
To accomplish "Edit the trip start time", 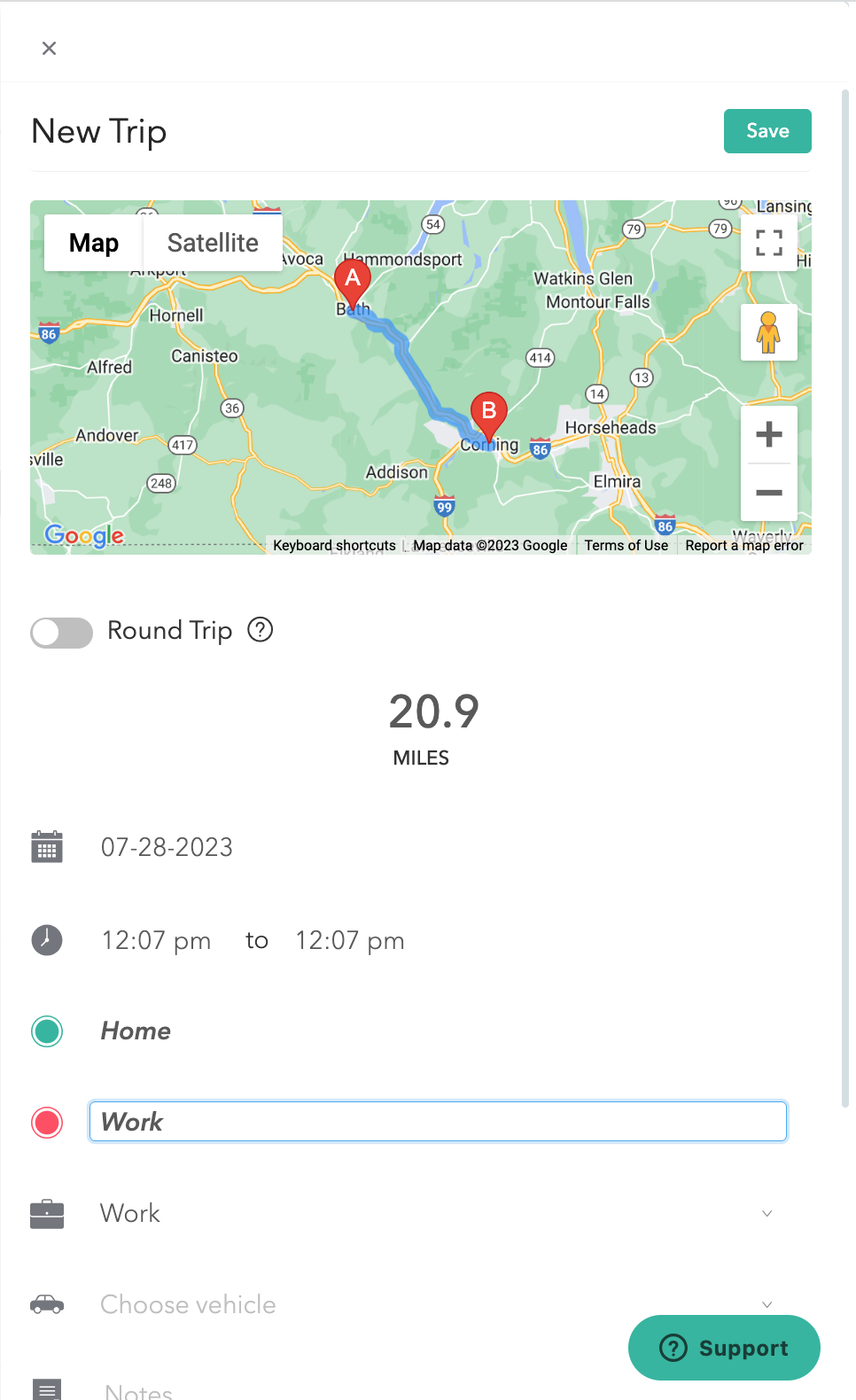I will tap(156, 940).
